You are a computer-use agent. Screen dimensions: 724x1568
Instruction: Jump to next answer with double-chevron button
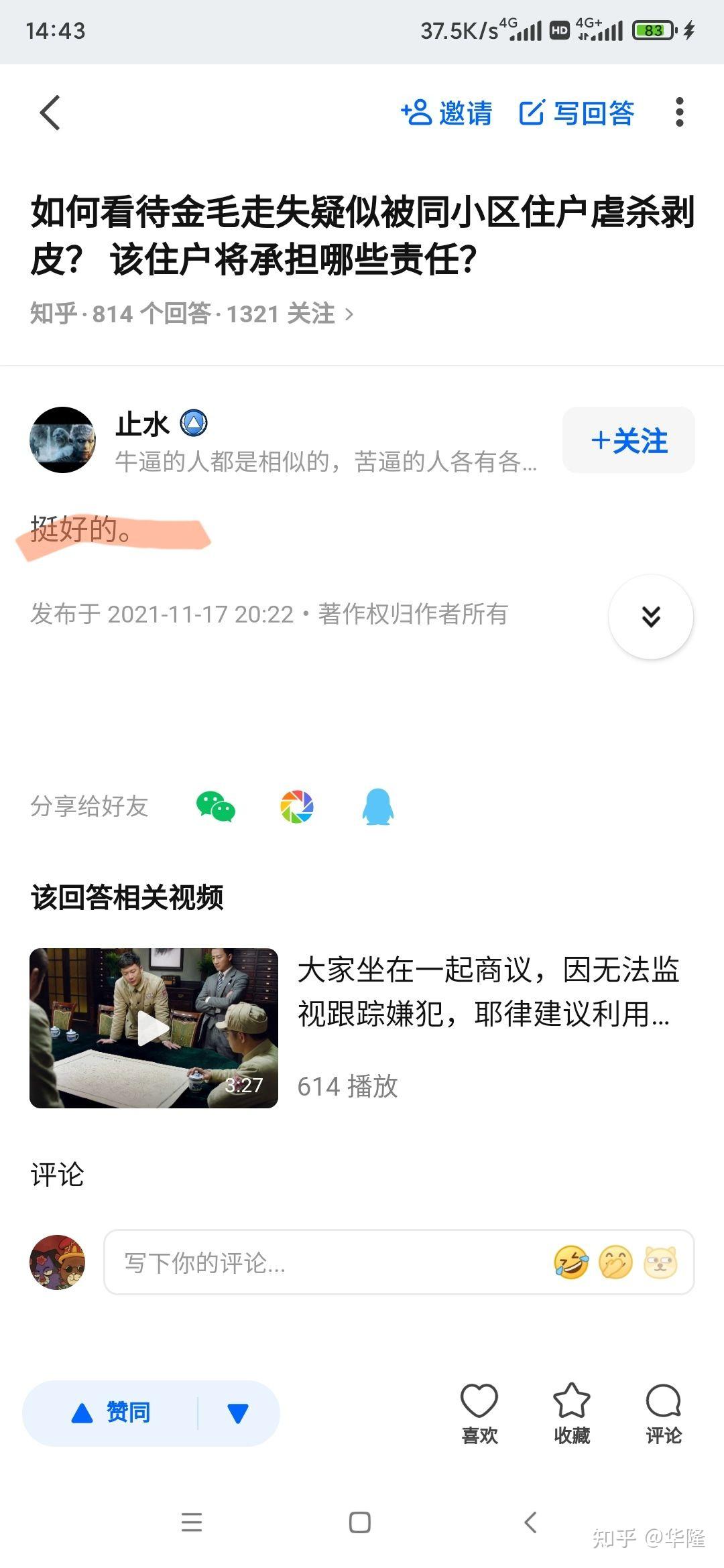click(650, 616)
